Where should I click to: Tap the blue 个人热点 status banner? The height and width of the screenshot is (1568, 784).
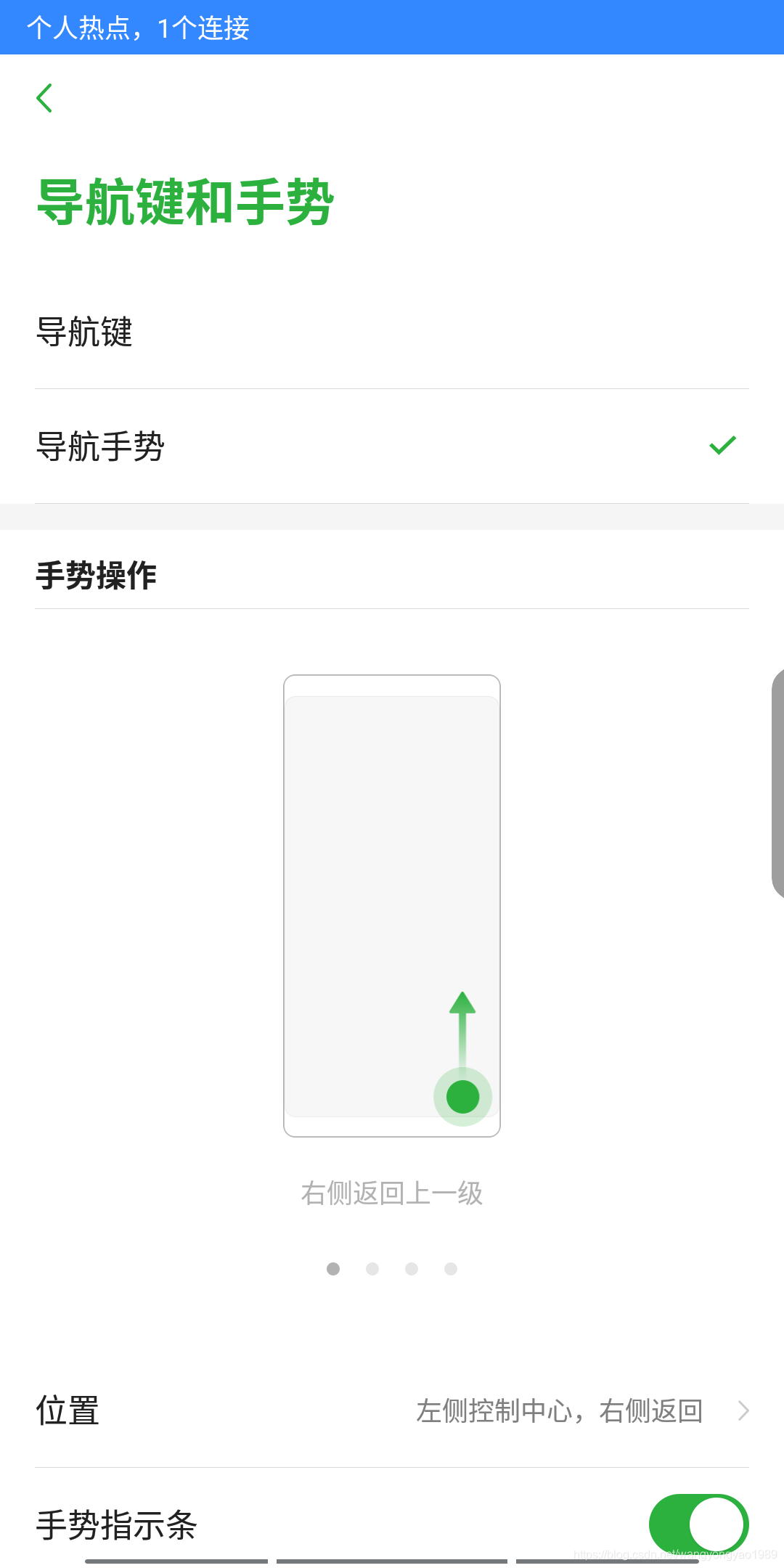pos(392,28)
